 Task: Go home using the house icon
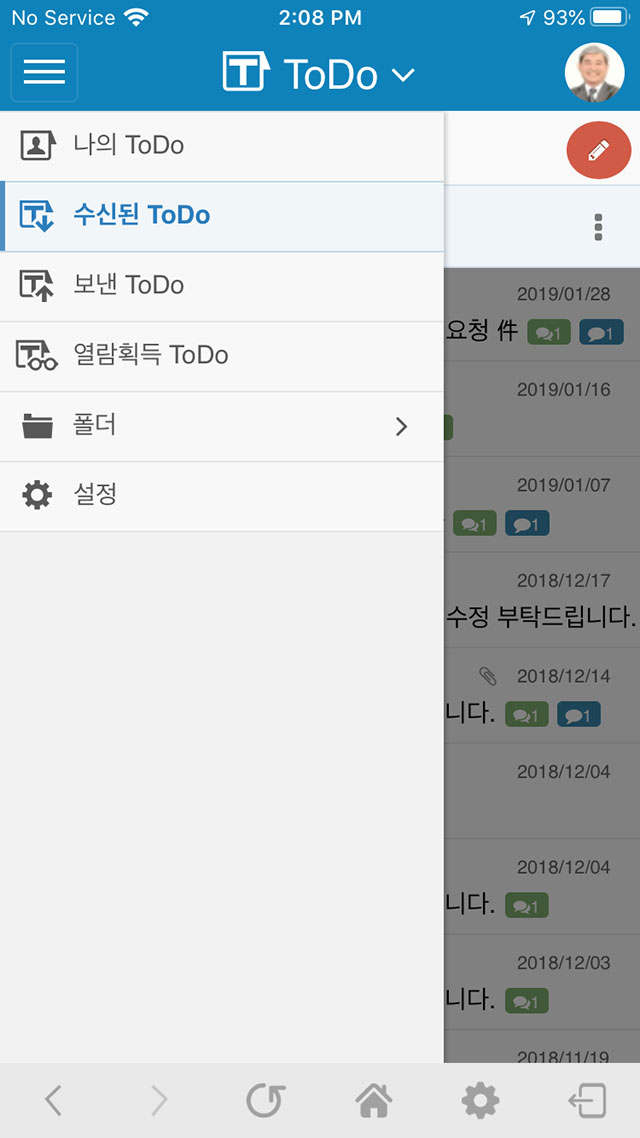point(373,1101)
